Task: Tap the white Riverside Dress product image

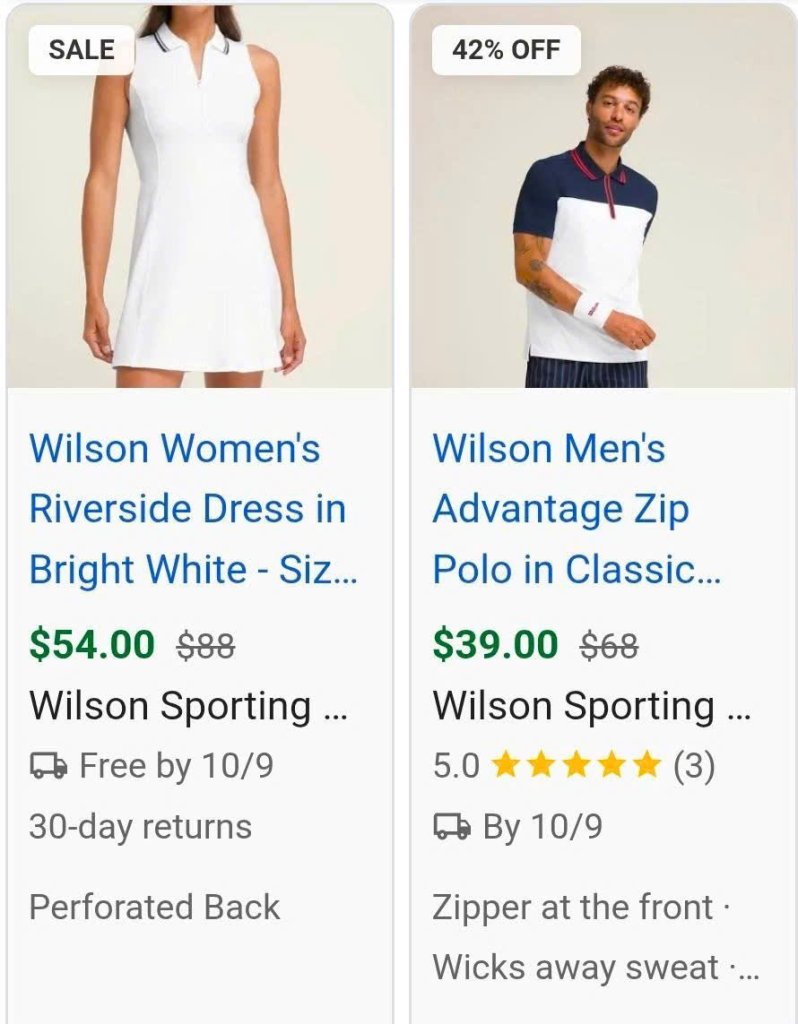Action: pyautogui.click(x=199, y=200)
